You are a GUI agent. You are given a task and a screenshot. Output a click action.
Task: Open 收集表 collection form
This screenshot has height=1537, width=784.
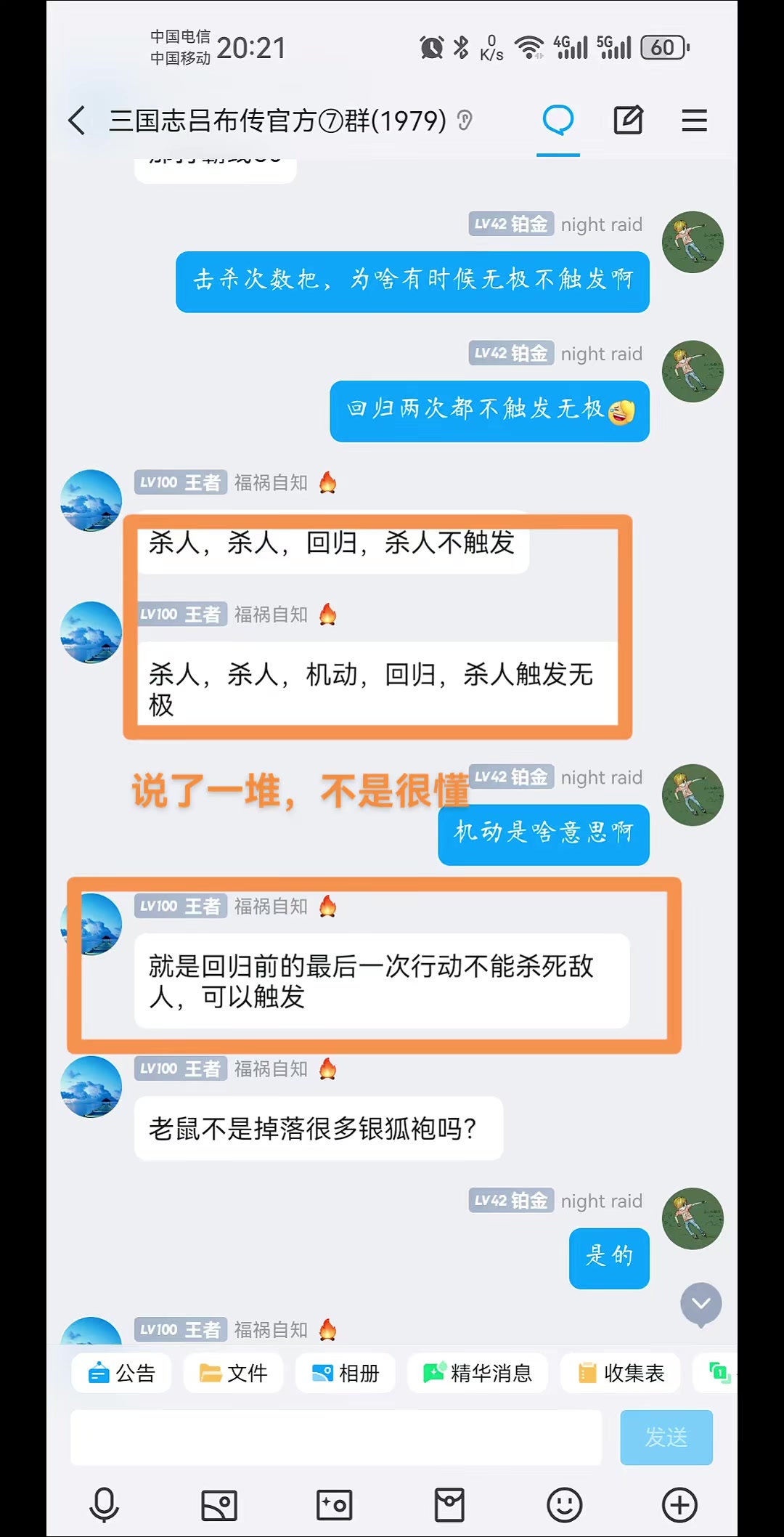(x=621, y=1373)
